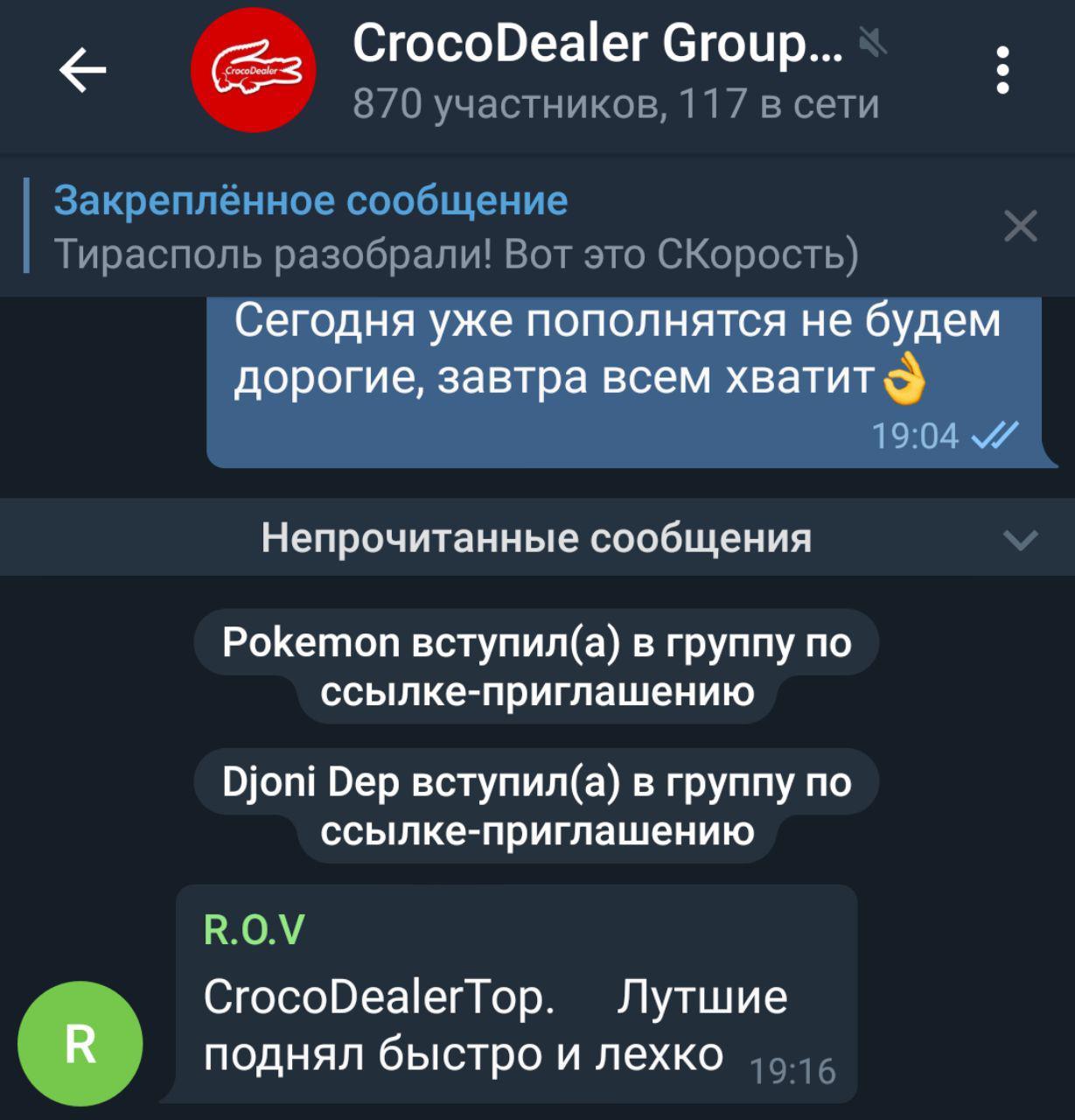The image size is (1075, 1120).
Task: Tap the CrocoDealer group avatar
Action: [252, 75]
